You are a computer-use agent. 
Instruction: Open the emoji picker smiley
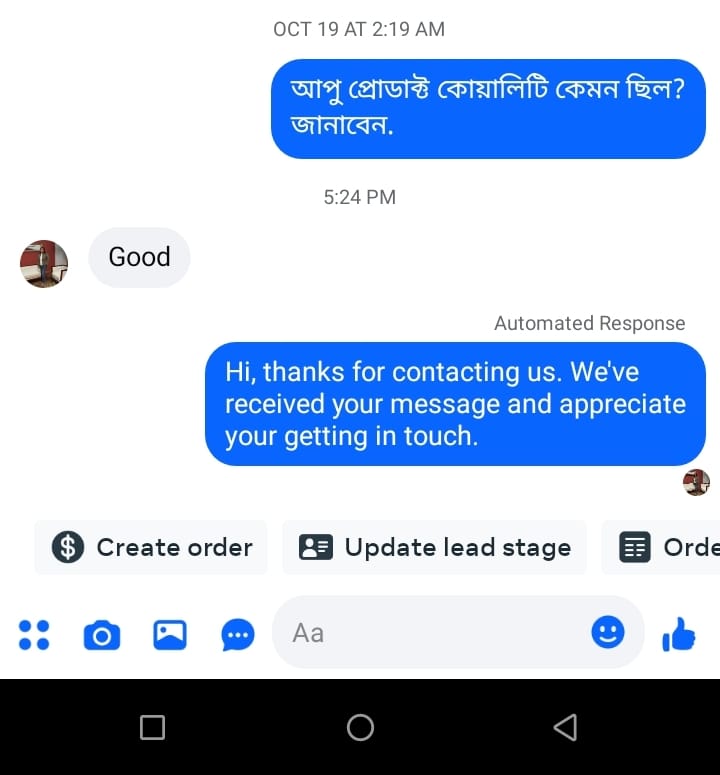pos(608,632)
